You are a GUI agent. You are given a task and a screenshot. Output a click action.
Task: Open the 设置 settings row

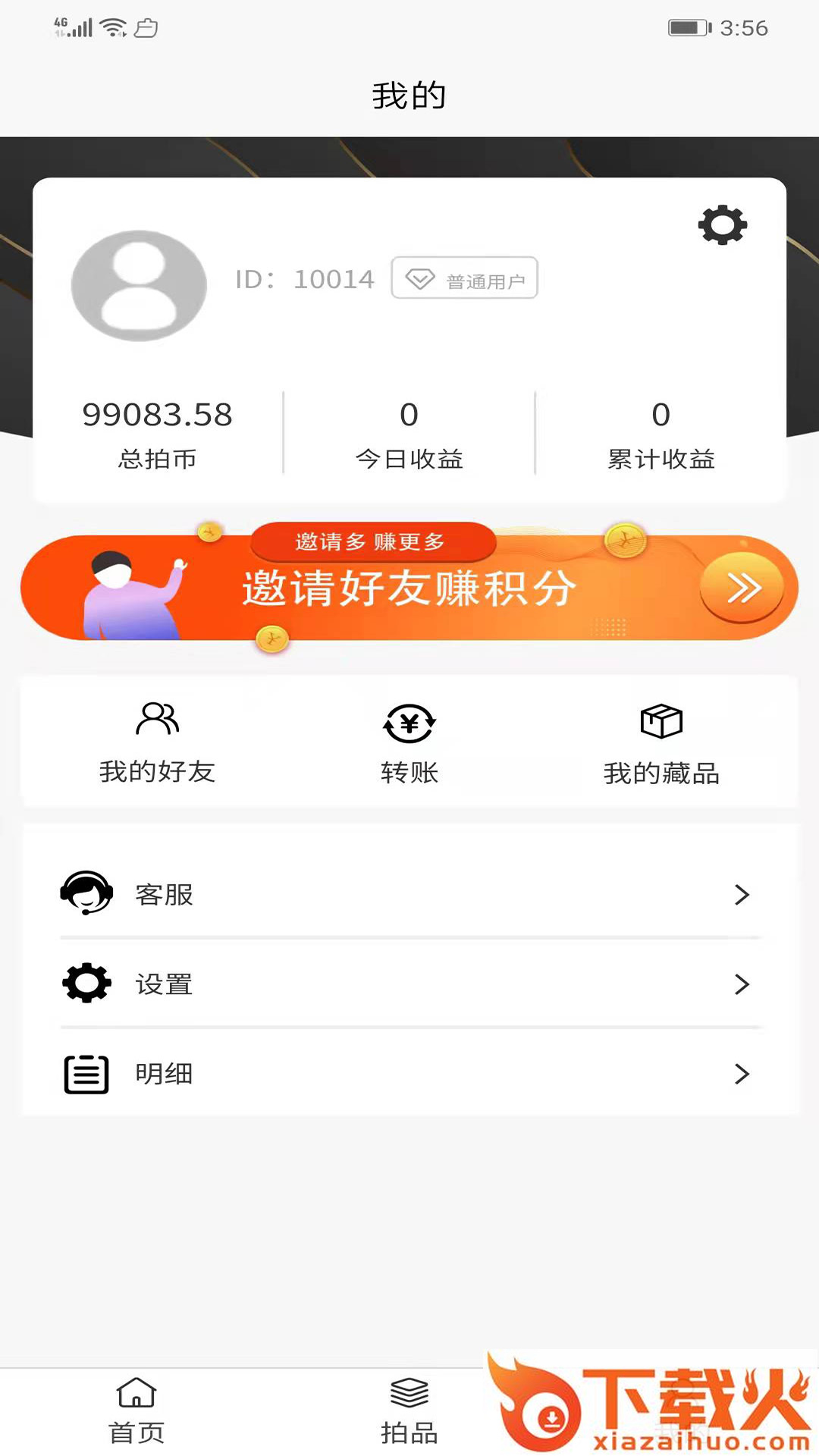pyautogui.click(x=409, y=984)
